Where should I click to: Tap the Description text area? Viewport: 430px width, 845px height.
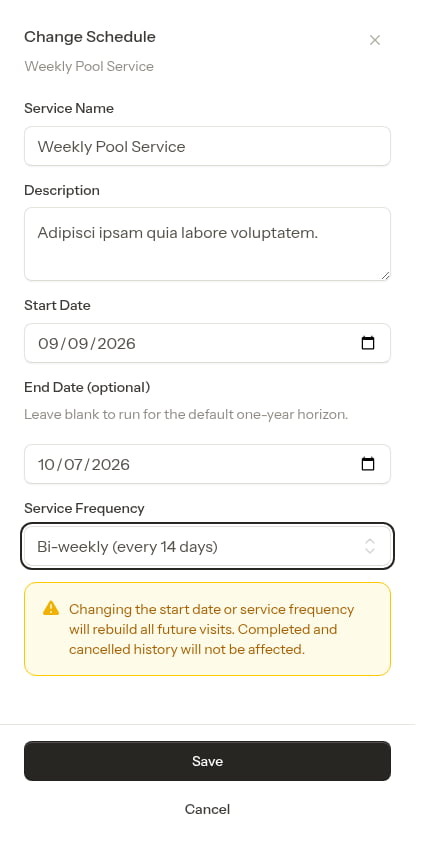(207, 244)
